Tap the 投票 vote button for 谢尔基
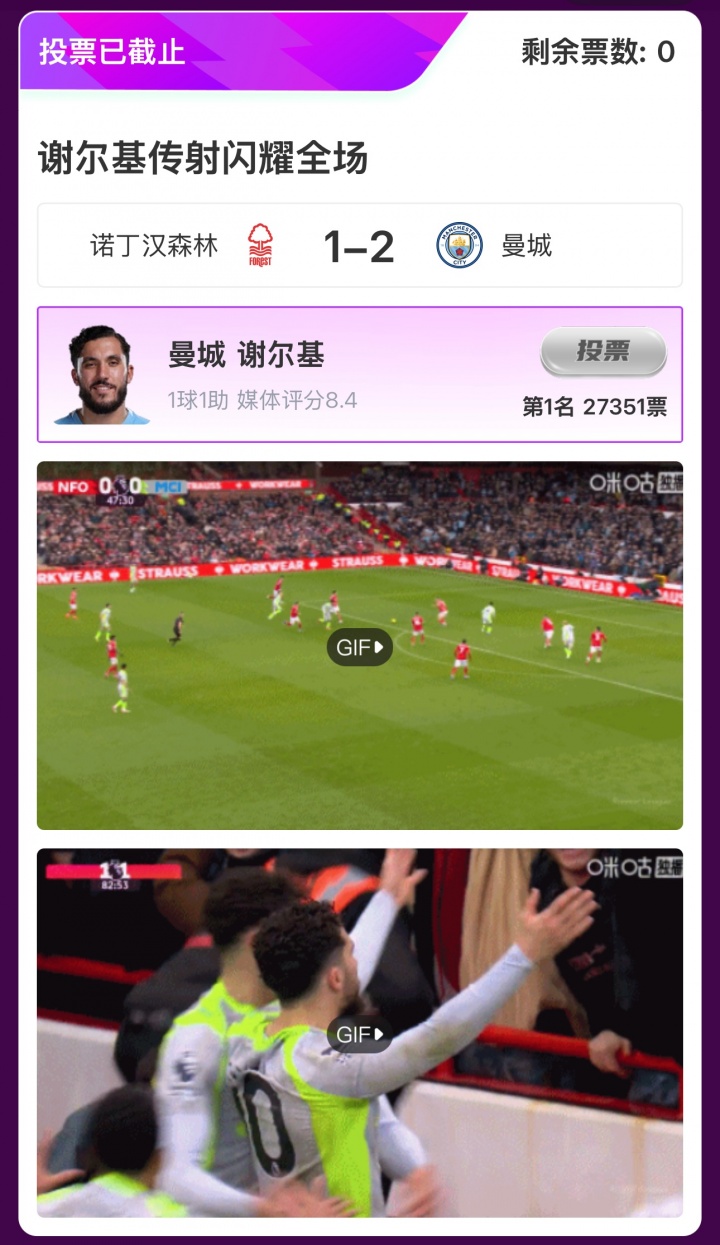 [603, 351]
